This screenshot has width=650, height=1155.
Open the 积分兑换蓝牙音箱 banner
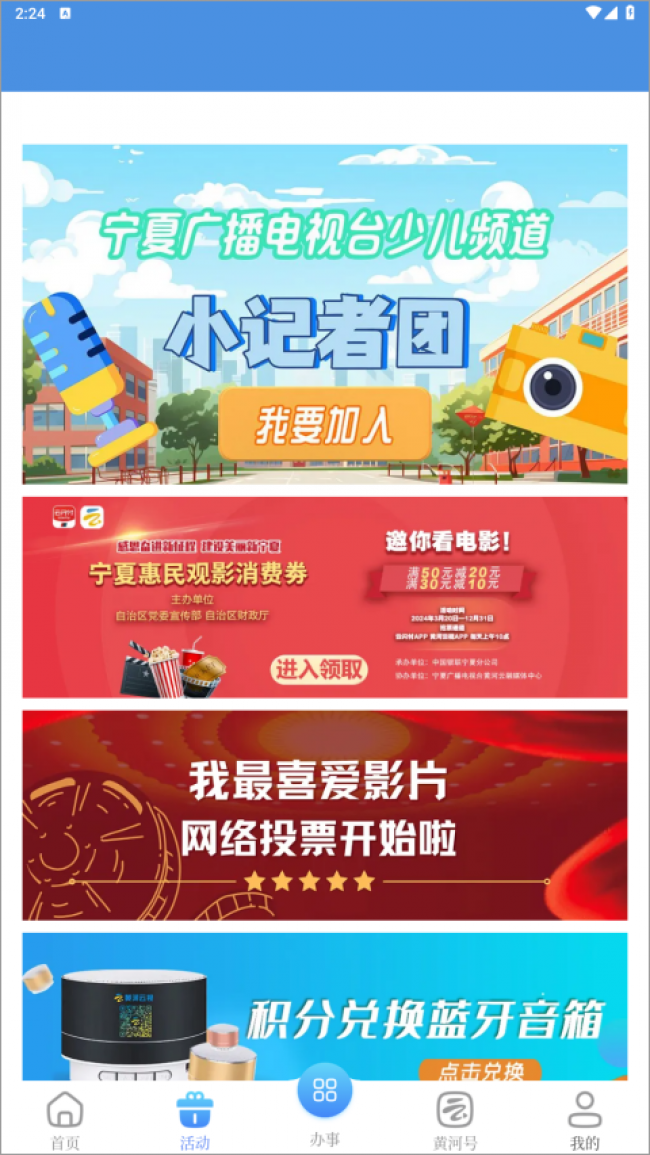pos(325,1007)
